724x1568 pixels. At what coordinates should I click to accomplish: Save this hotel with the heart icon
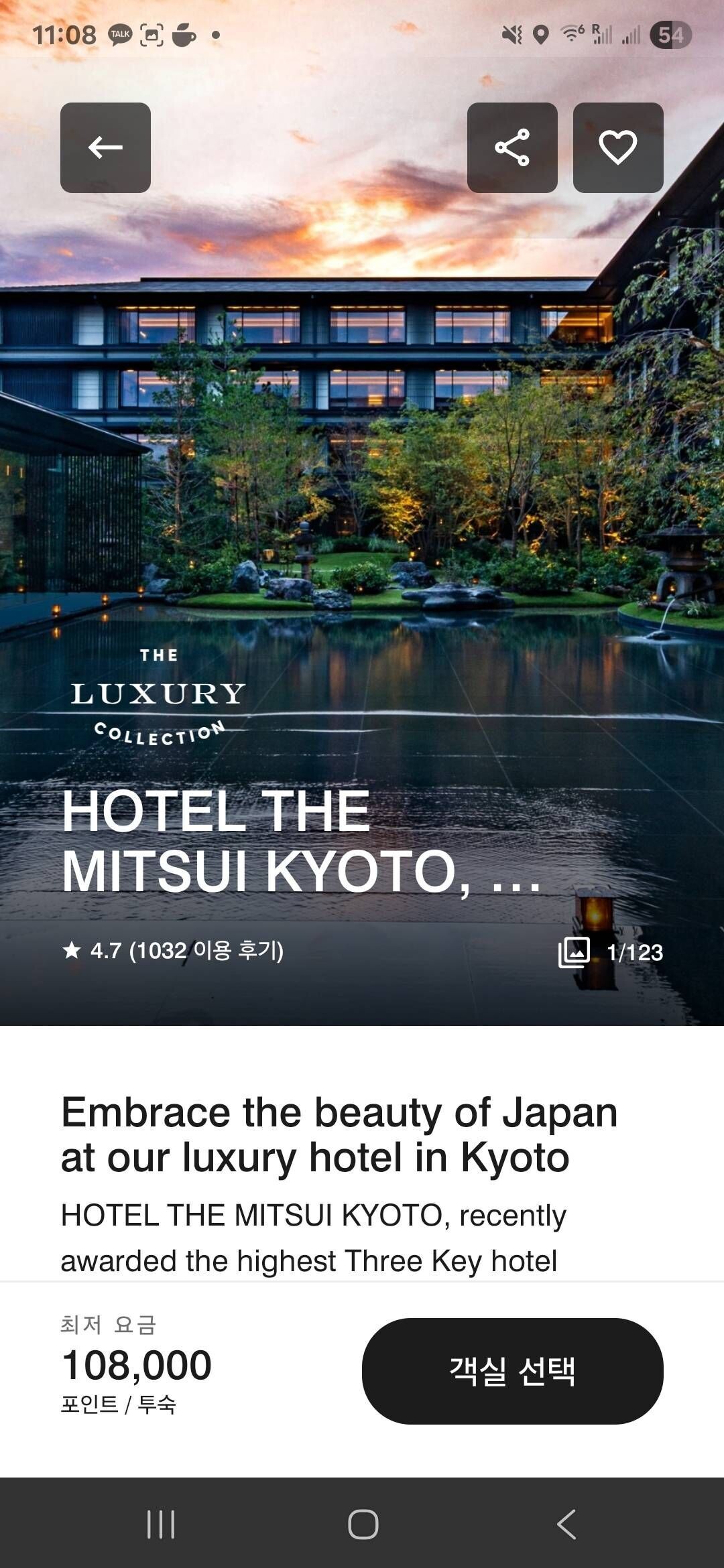(x=617, y=147)
